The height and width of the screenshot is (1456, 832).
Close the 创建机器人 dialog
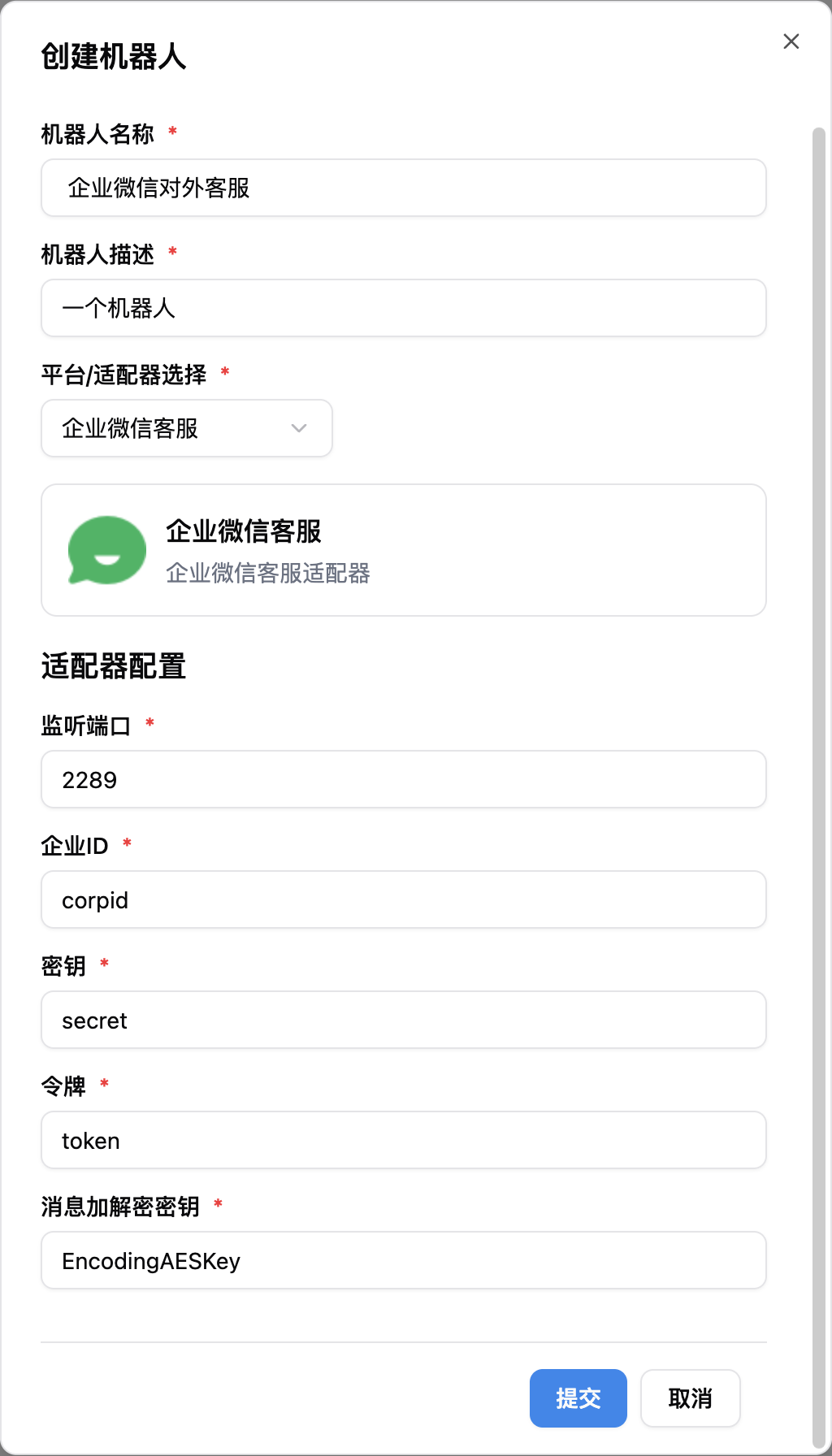[x=791, y=41]
